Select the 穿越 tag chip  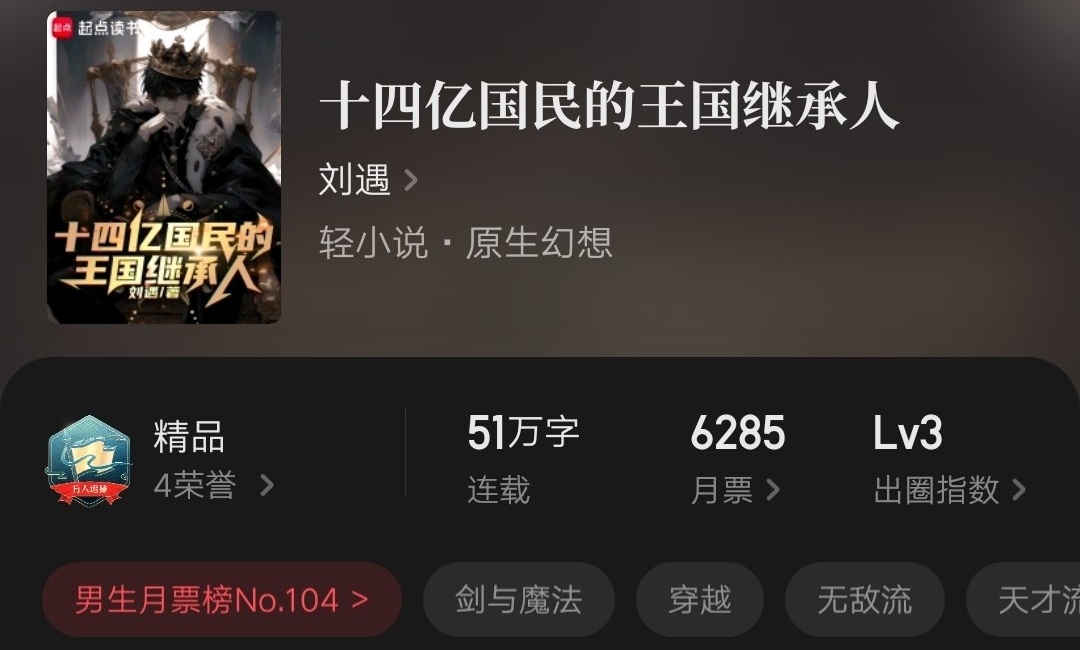pos(700,600)
